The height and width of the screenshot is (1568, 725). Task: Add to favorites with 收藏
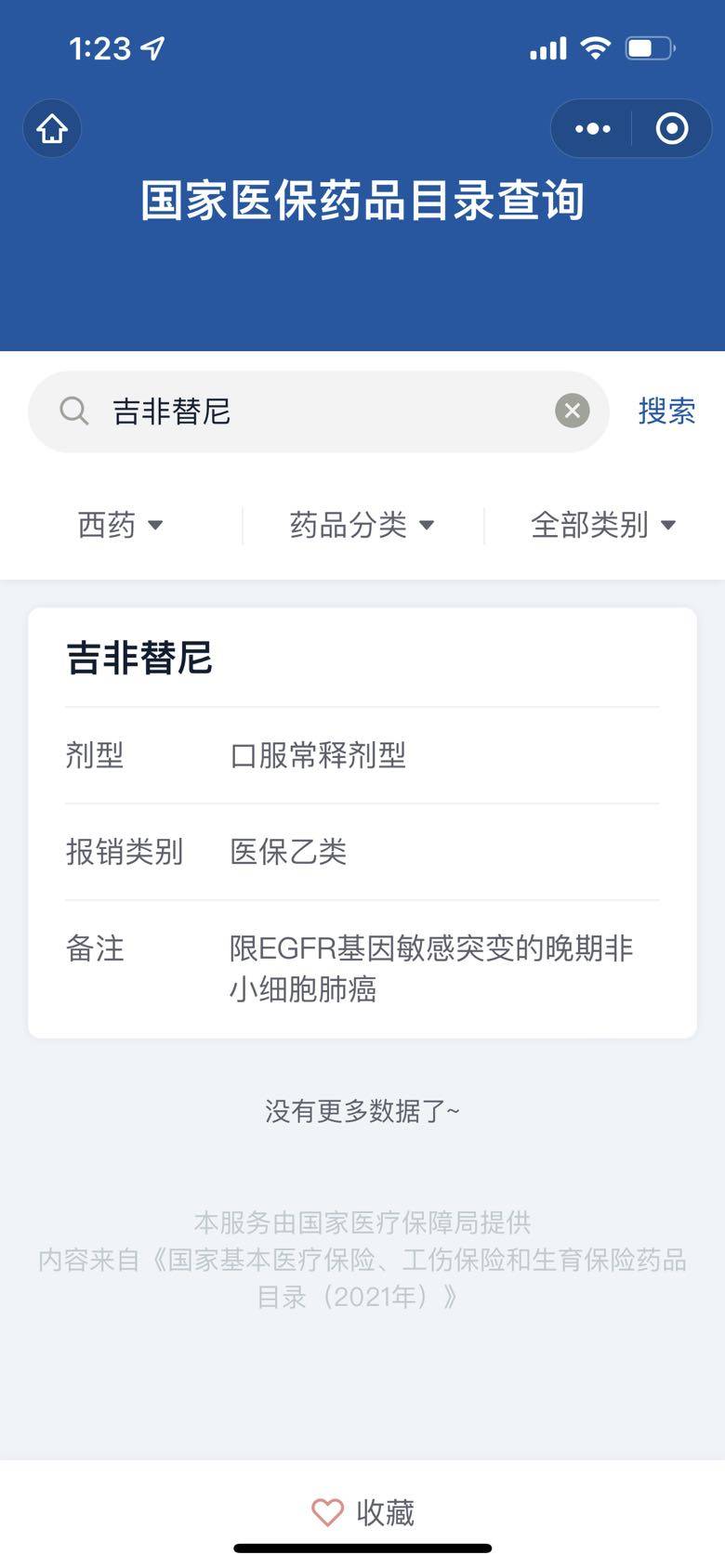[x=362, y=1512]
